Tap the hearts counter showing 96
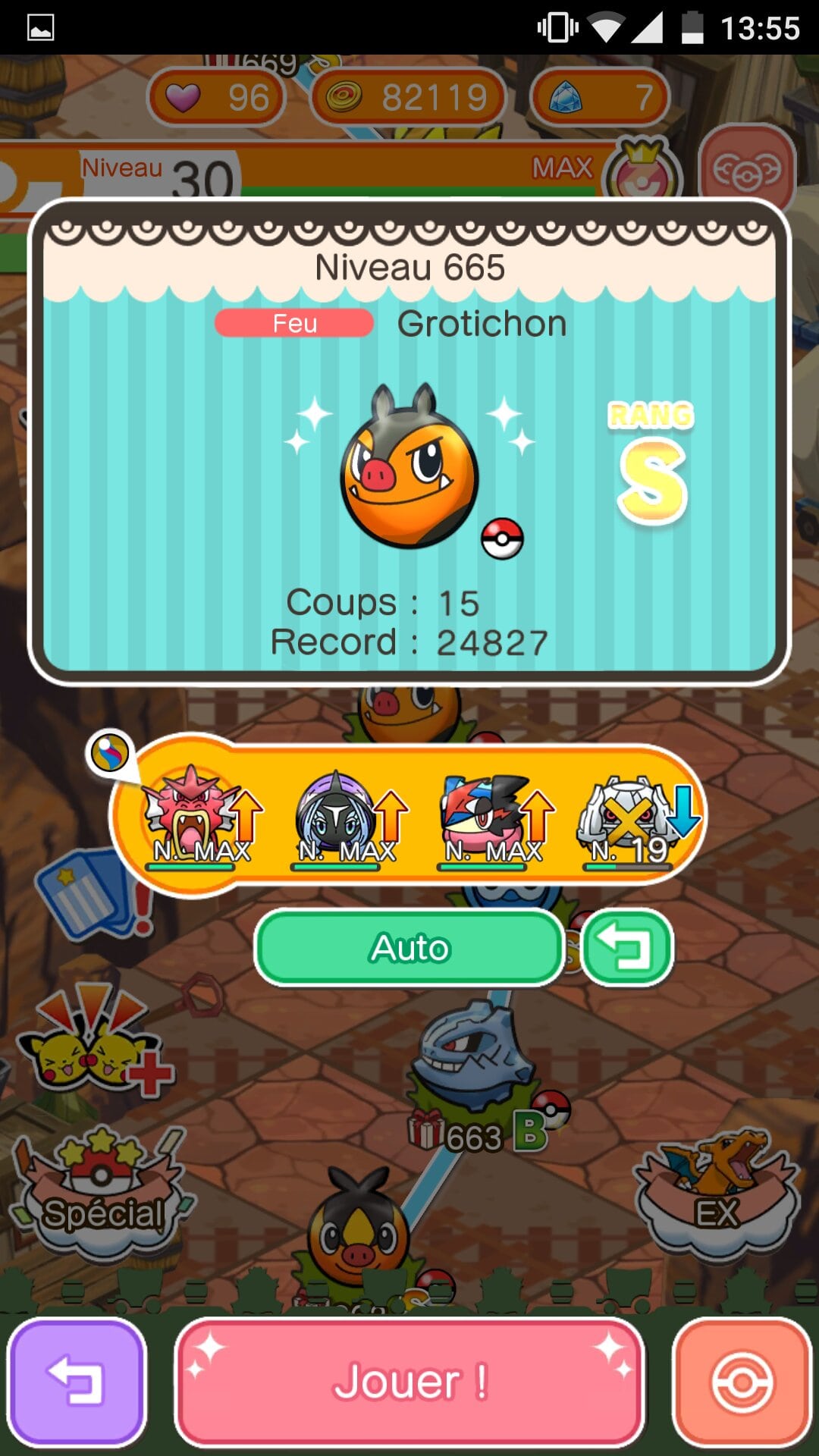This screenshot has width=819, height=1456. tap(217, 97)
